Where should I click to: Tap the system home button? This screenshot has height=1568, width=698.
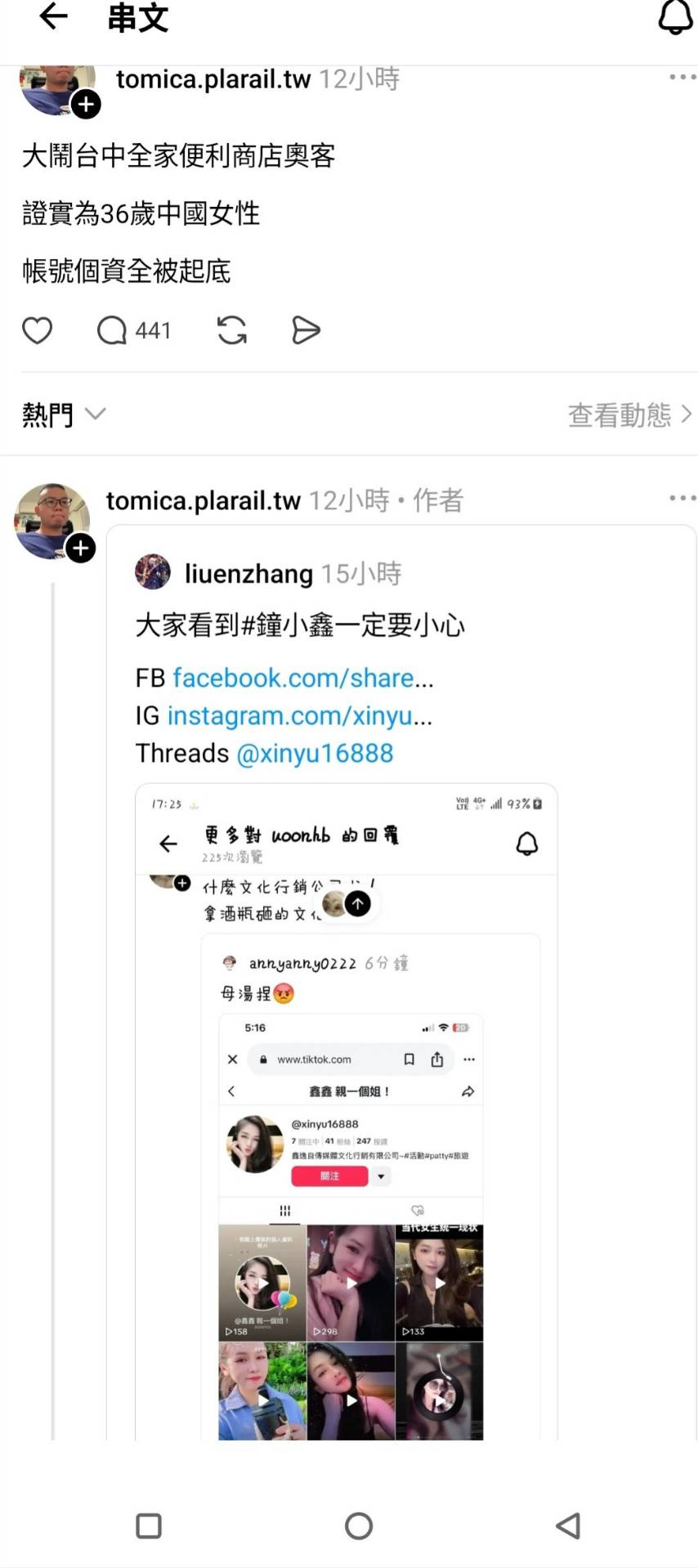(x=359, y=1525)
